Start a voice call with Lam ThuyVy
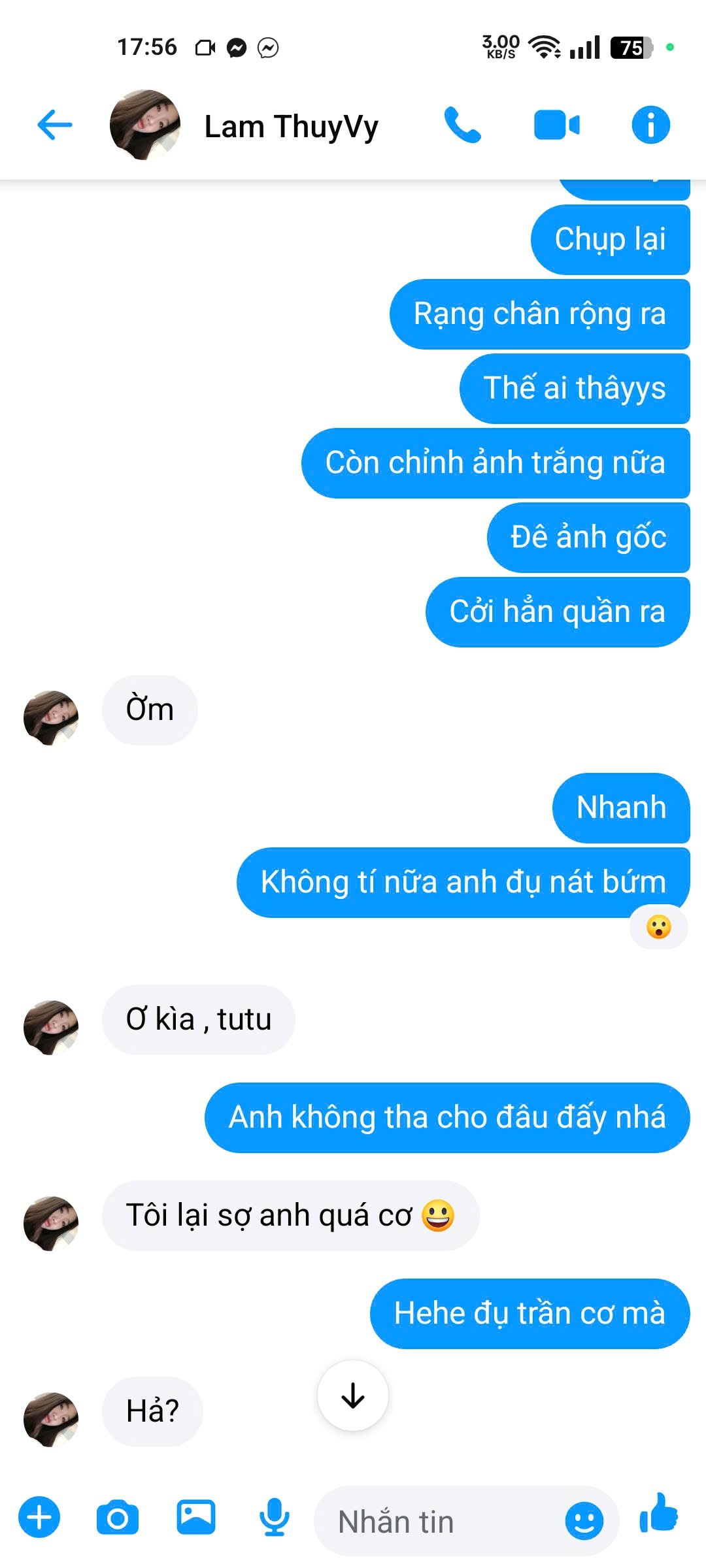Viewport: 706px width, 1568px height. 462,125
